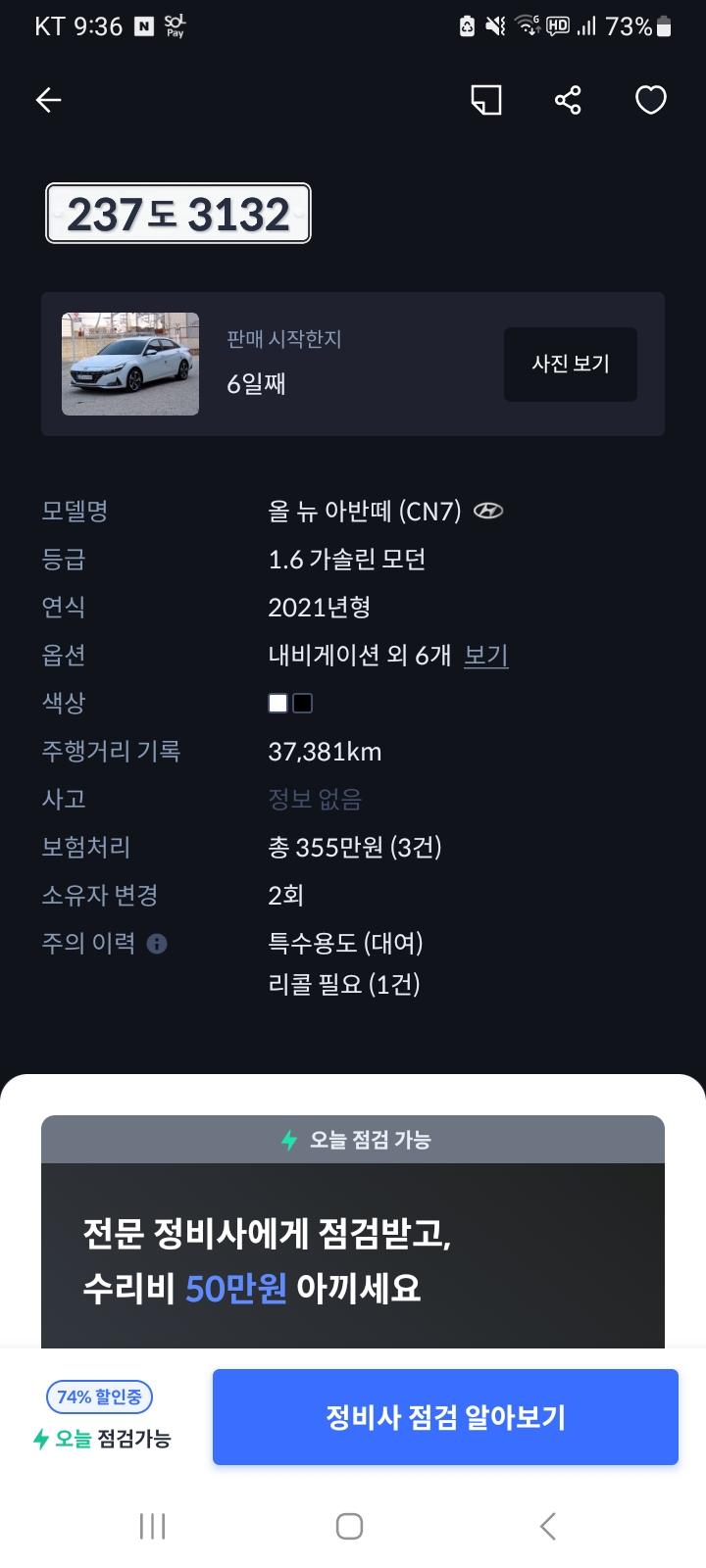This screenshot has width=706, height=1568.
Task: Tap the system home button
Action: point(349,1526)
